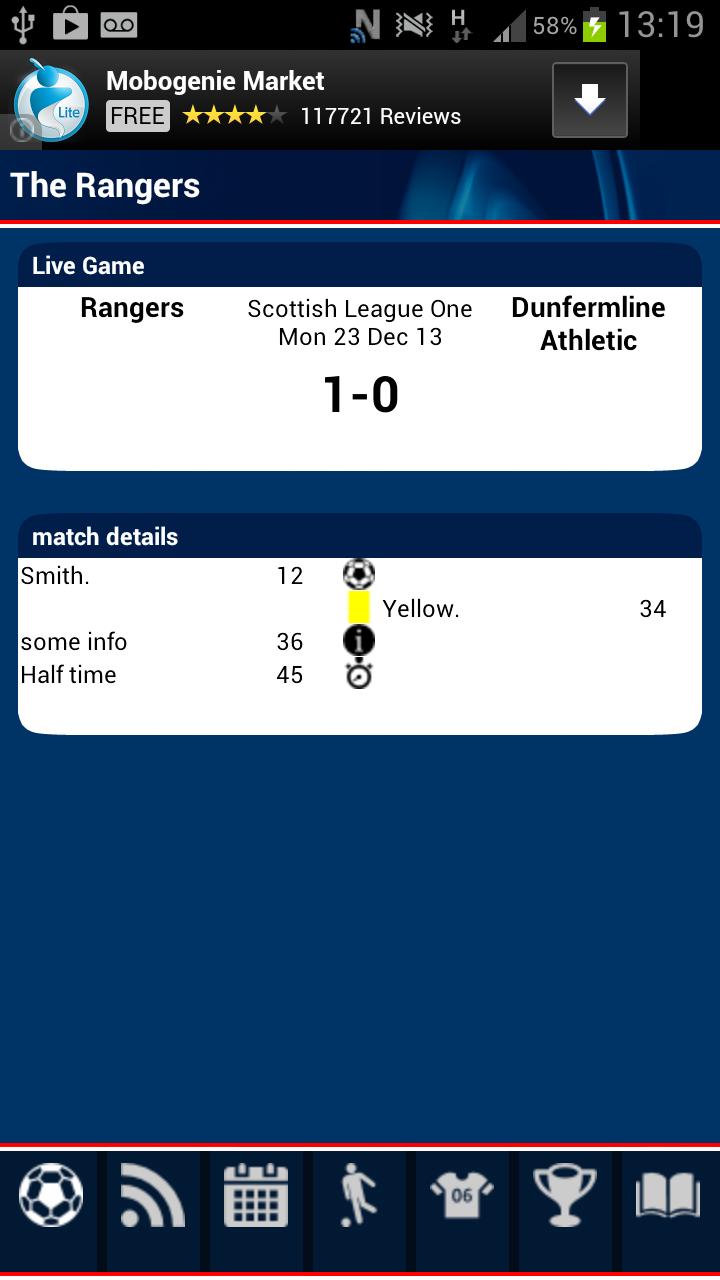Tap the Mobogenie Market download arrow button
The width and height of the screenshot is (720, 1280).
[x=589, y=98]
